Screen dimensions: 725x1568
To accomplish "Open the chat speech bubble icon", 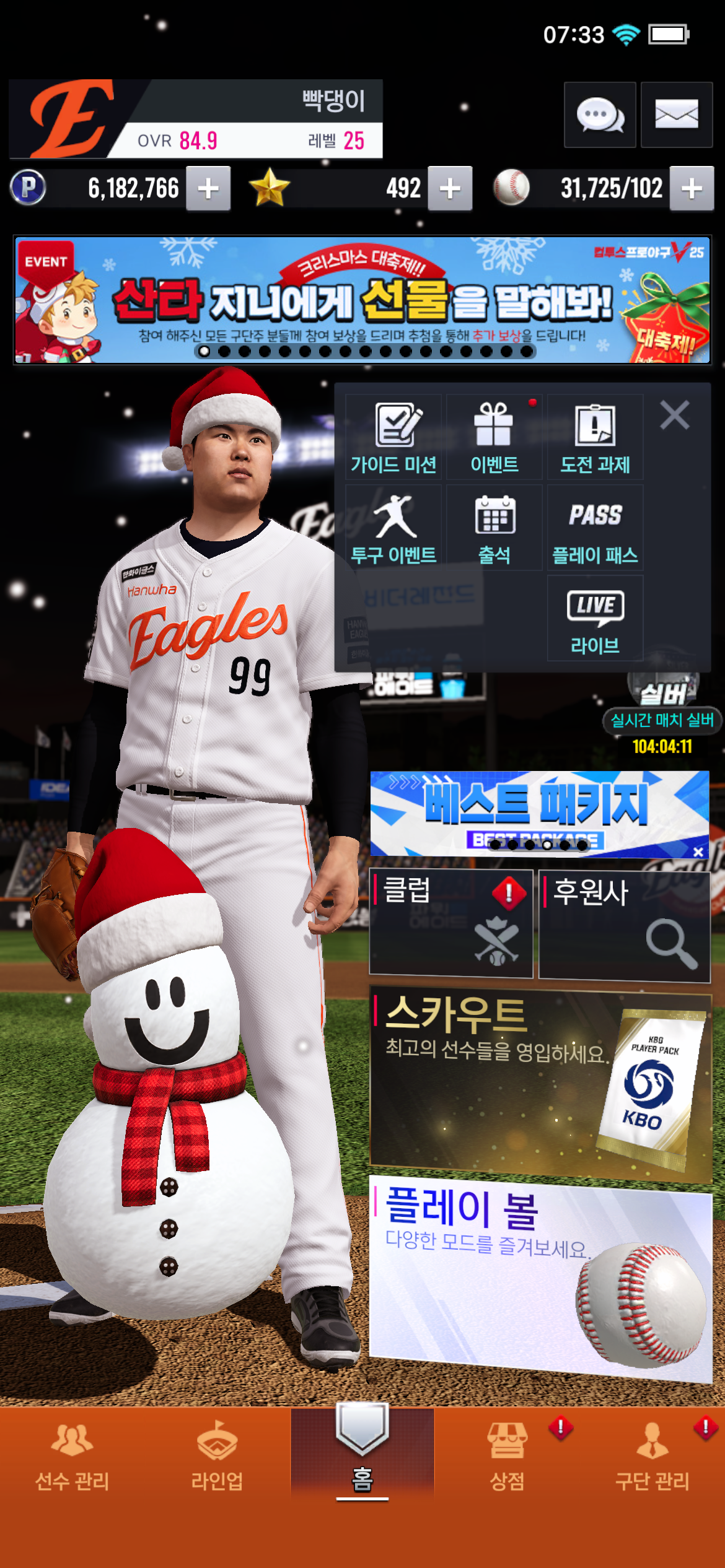I will [x=599, y=115].
